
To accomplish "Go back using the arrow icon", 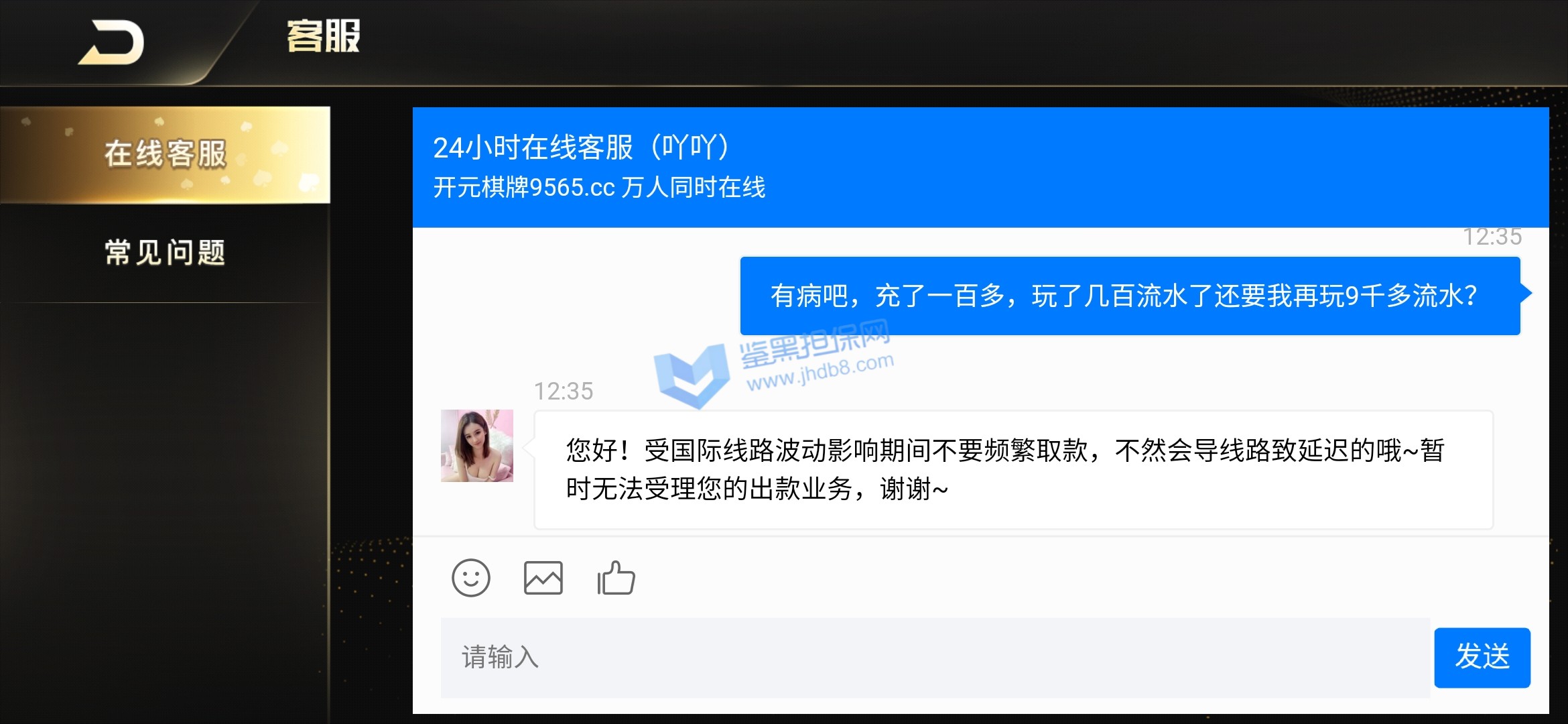I will [x=112, y=43].
